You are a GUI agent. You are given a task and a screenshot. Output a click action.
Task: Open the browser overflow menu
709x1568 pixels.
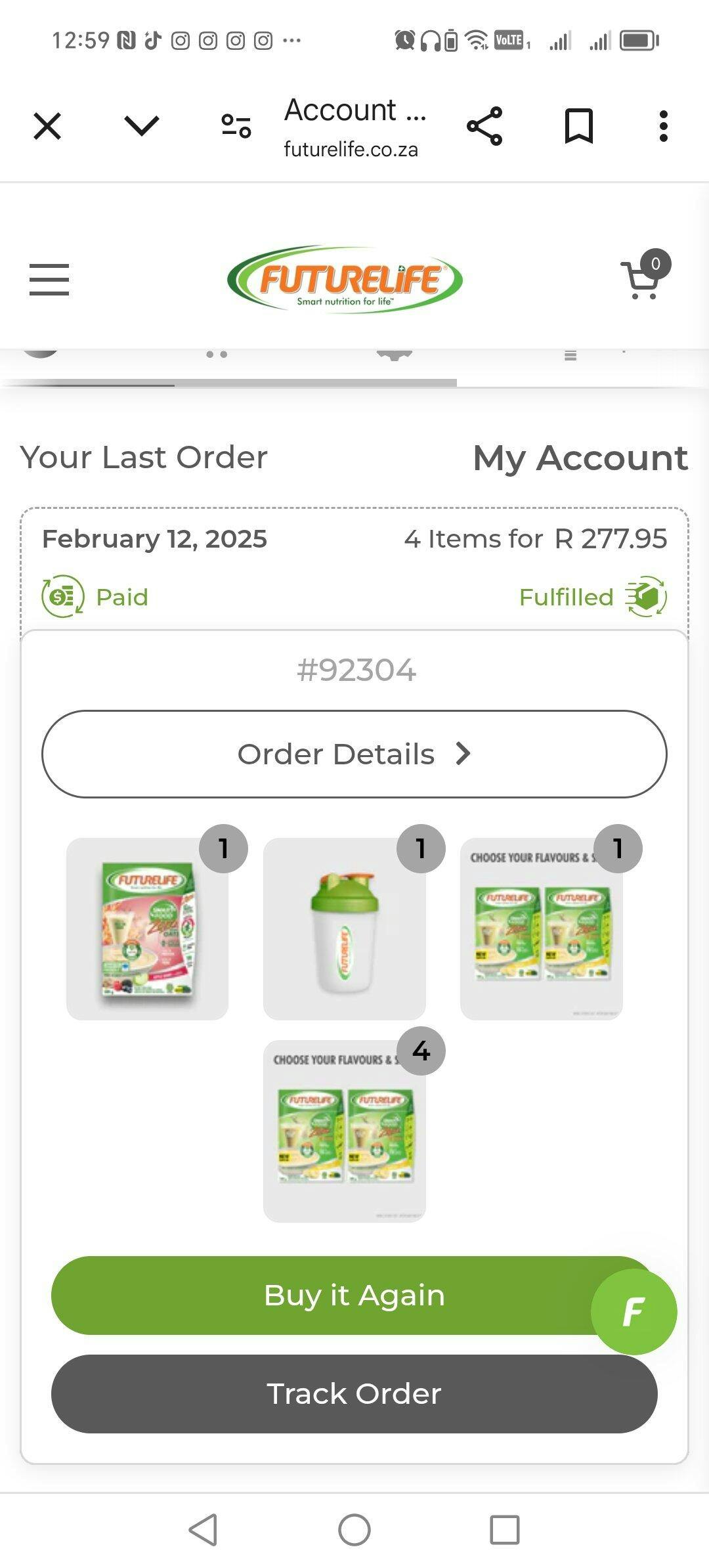tap(664, 126)
